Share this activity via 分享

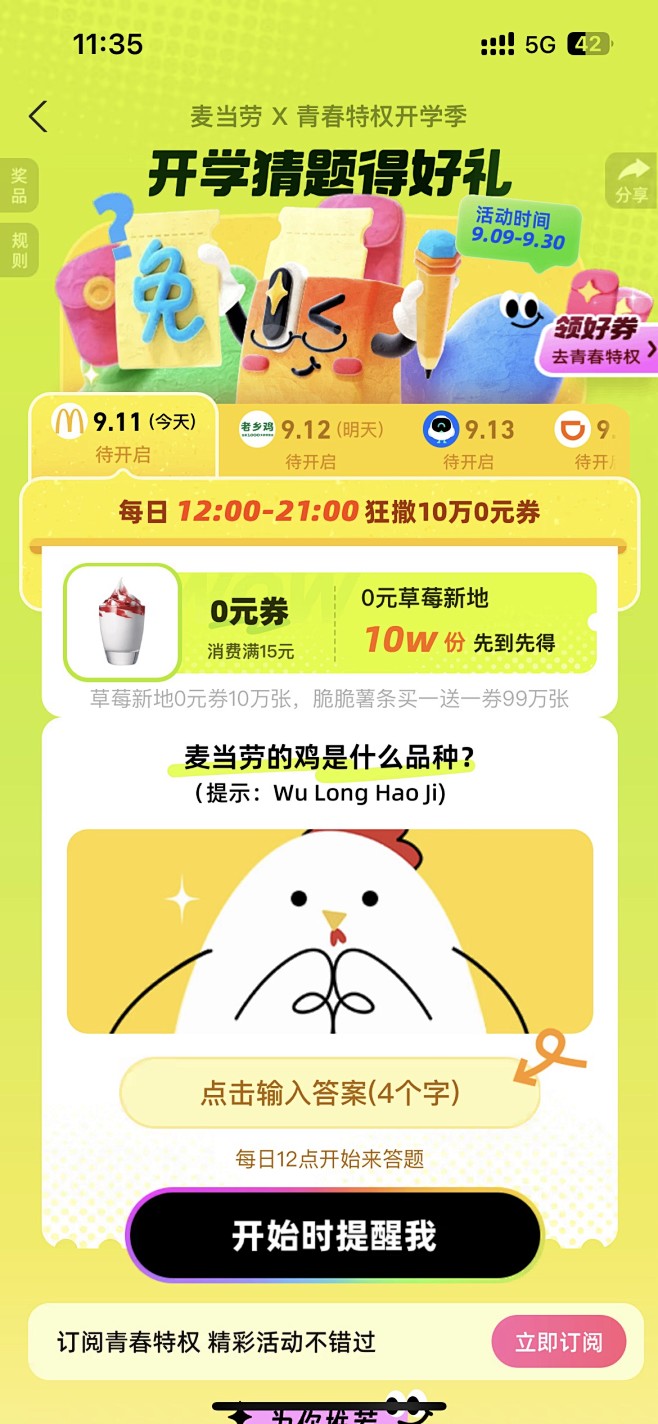pyautogui.click(x=631, y=181)
